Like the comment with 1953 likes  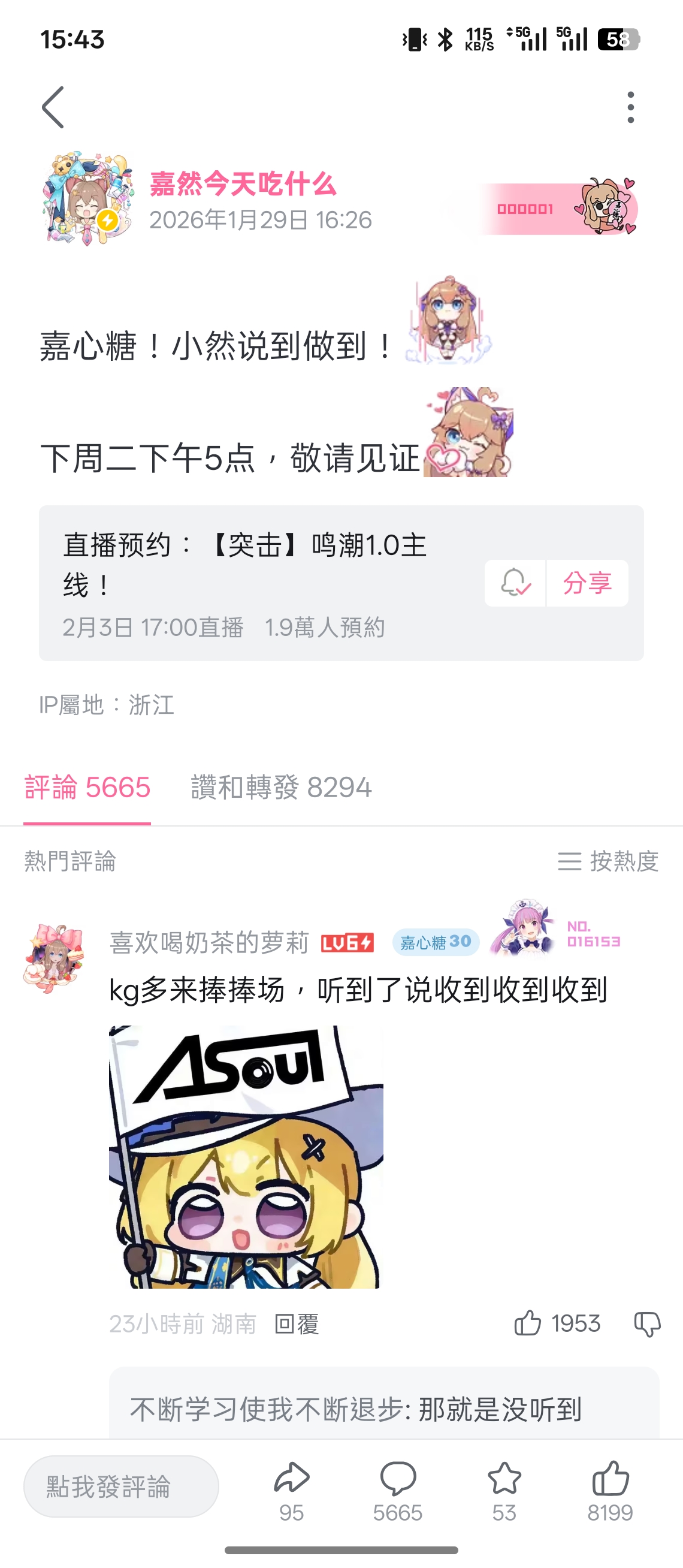coord(527,1323)
